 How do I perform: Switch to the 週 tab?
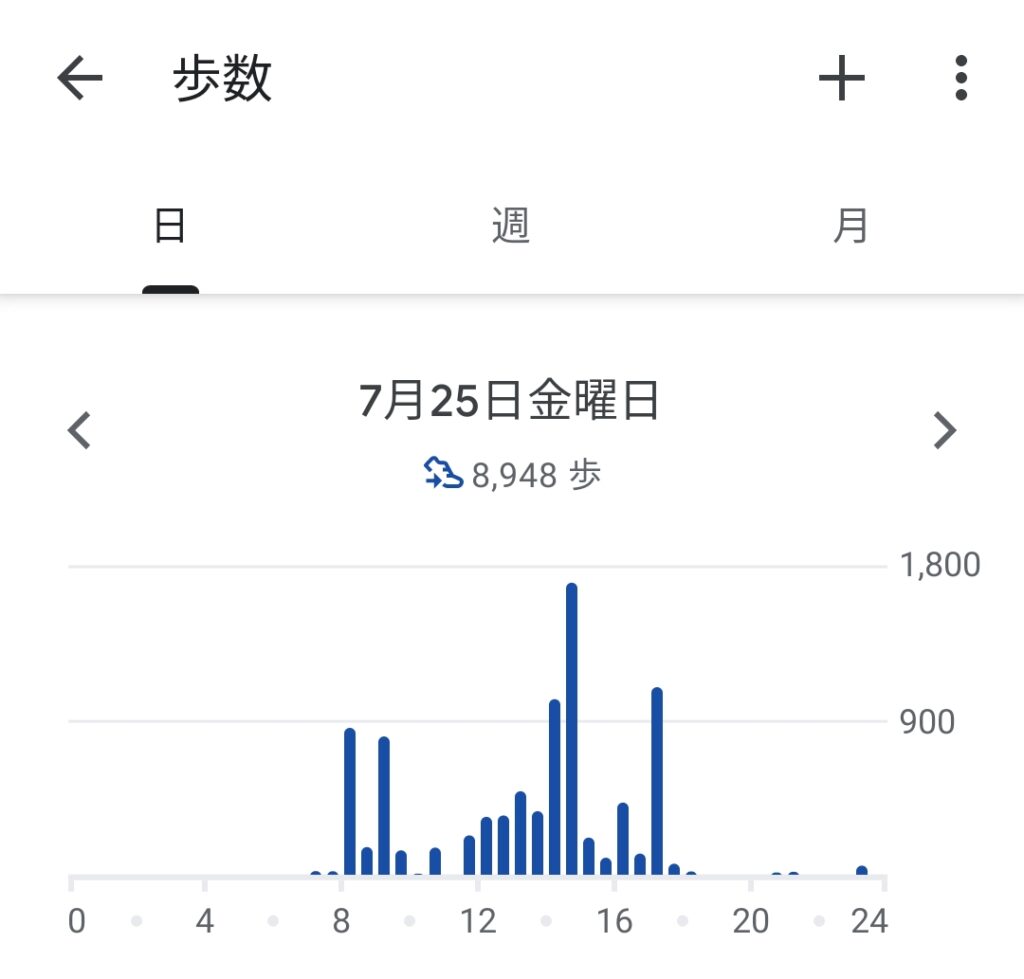(x=511, y=227)
